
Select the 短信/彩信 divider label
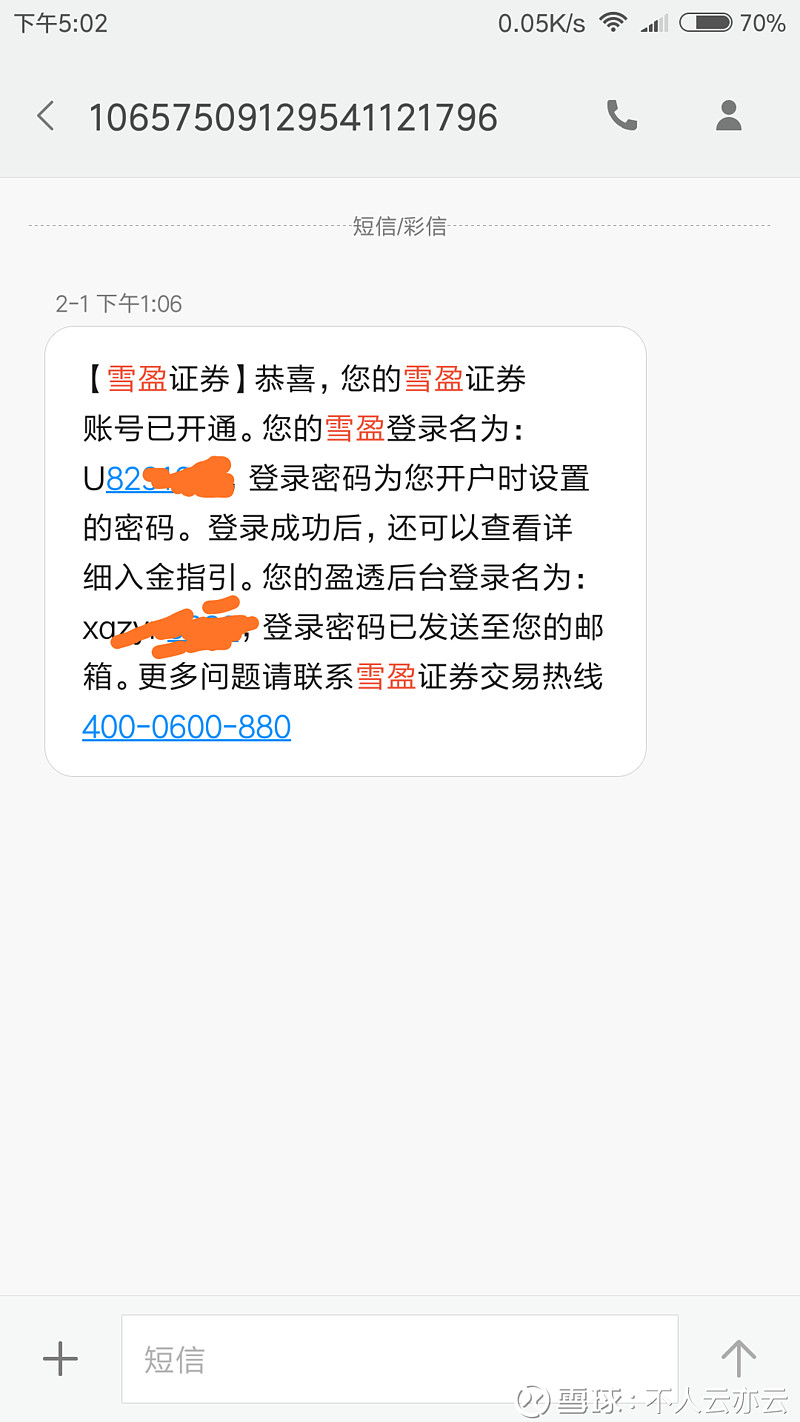[400, 227]
